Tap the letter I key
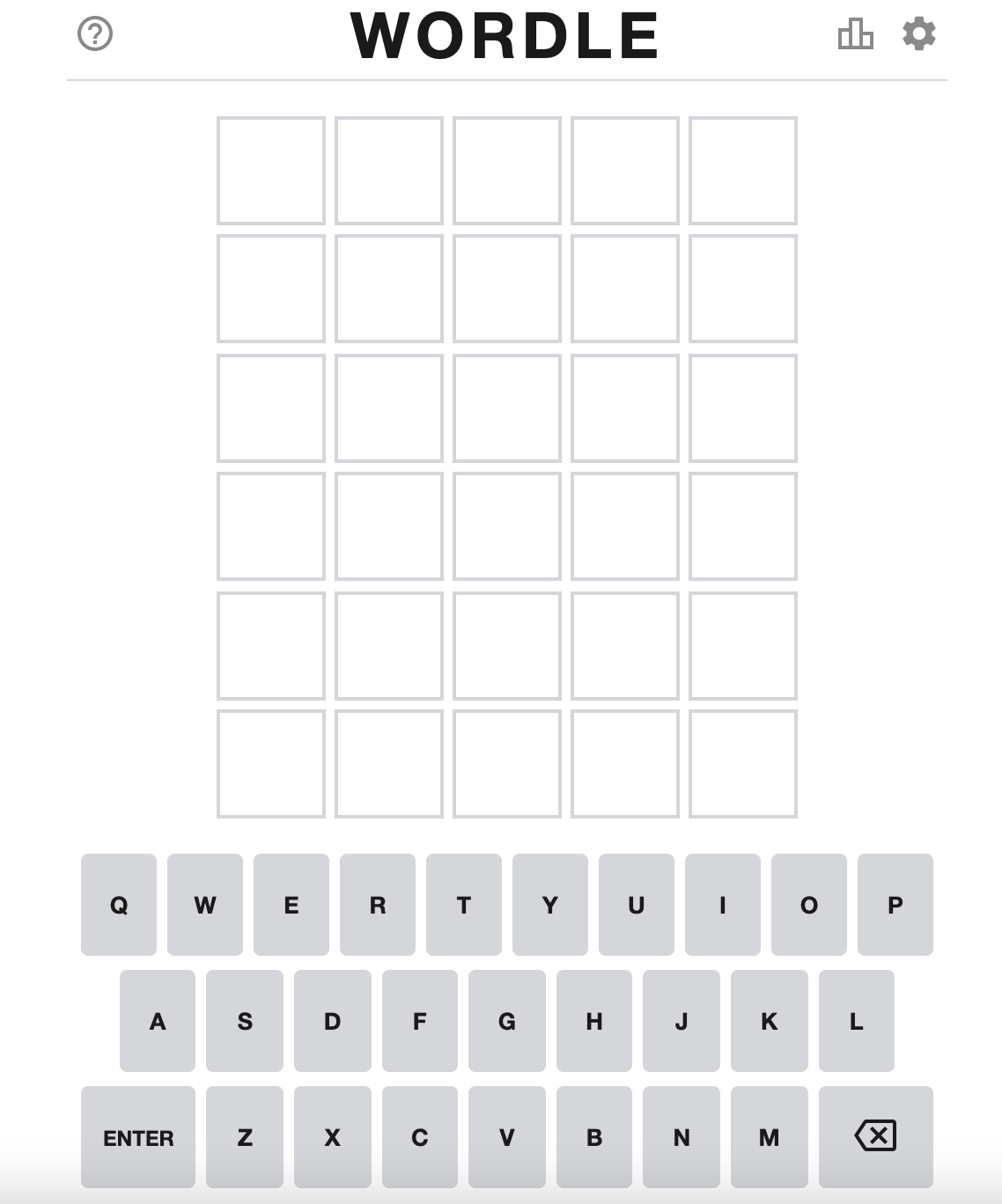The image size is (1002, 1204). click(723, 905)
